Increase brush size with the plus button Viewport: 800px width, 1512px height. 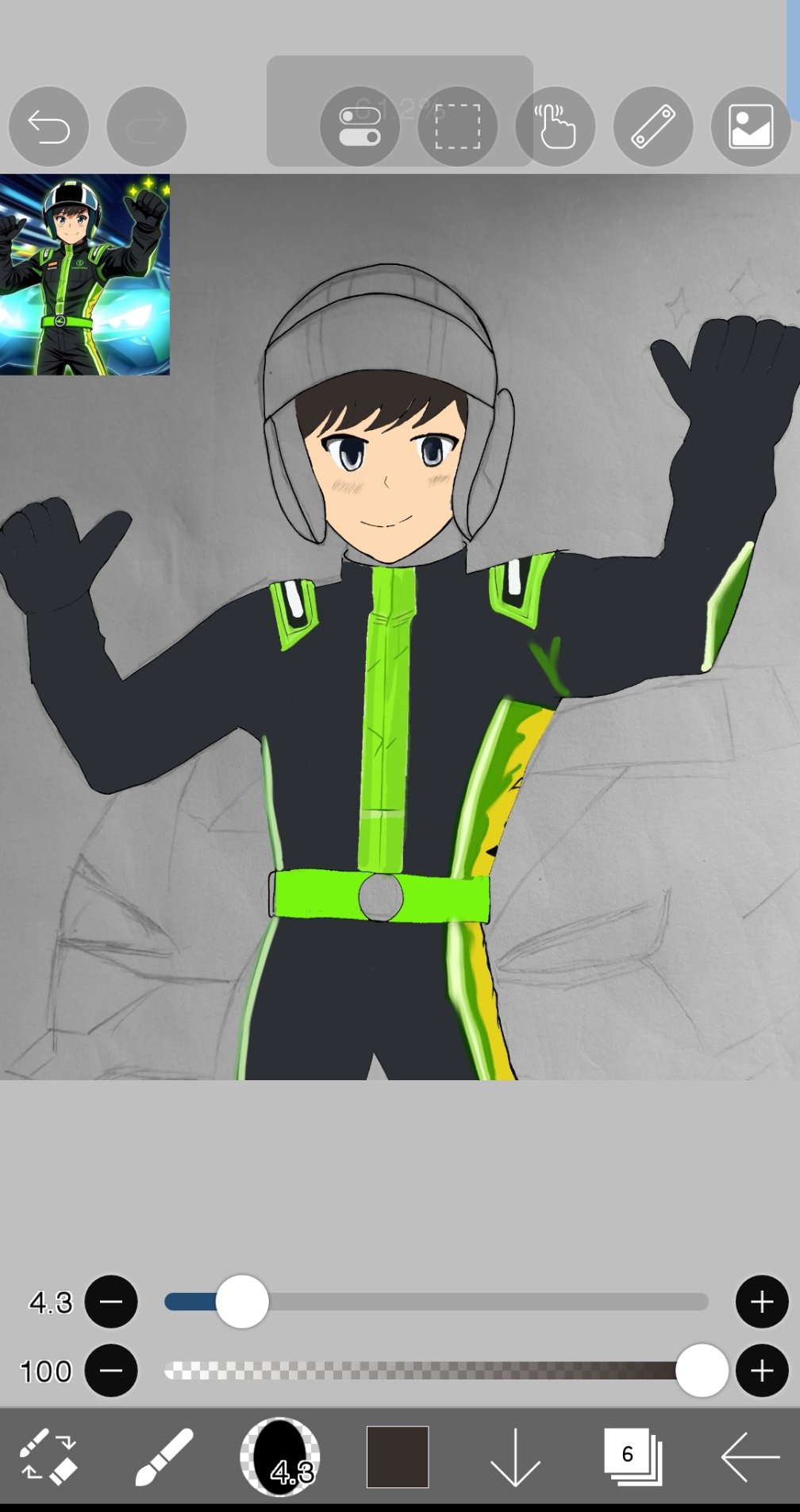click(762, 1302)
